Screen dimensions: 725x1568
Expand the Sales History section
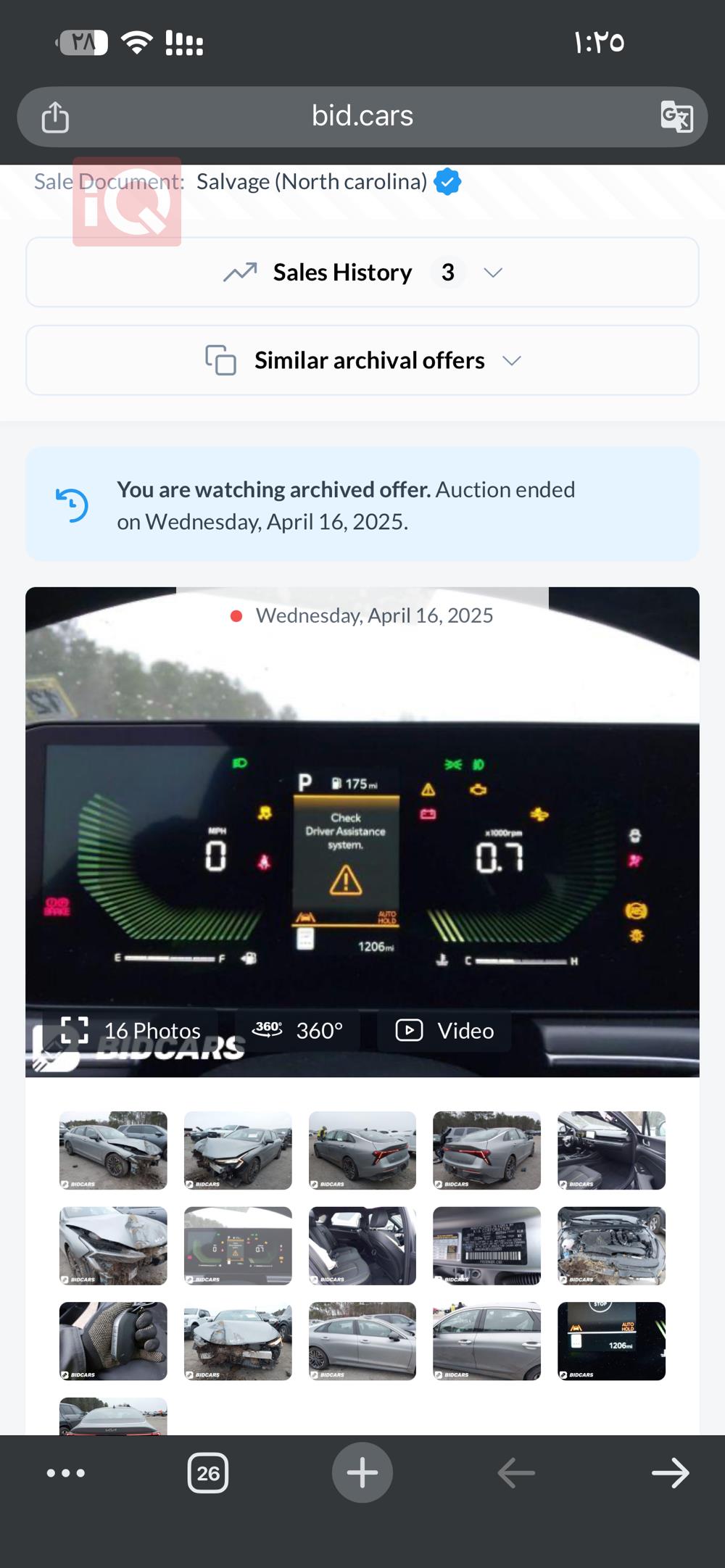click(x=362, y=273)
